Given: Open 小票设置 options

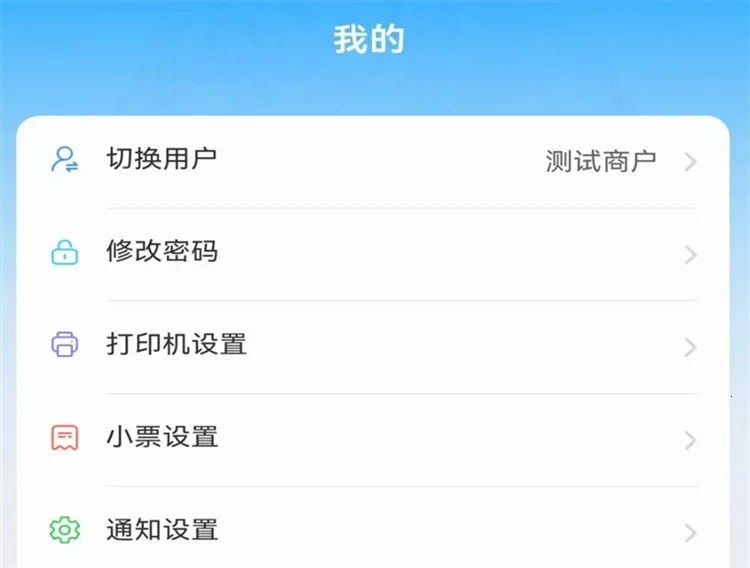Looking at the screenshot, I should pyautogui.click(x=162, y=438).
